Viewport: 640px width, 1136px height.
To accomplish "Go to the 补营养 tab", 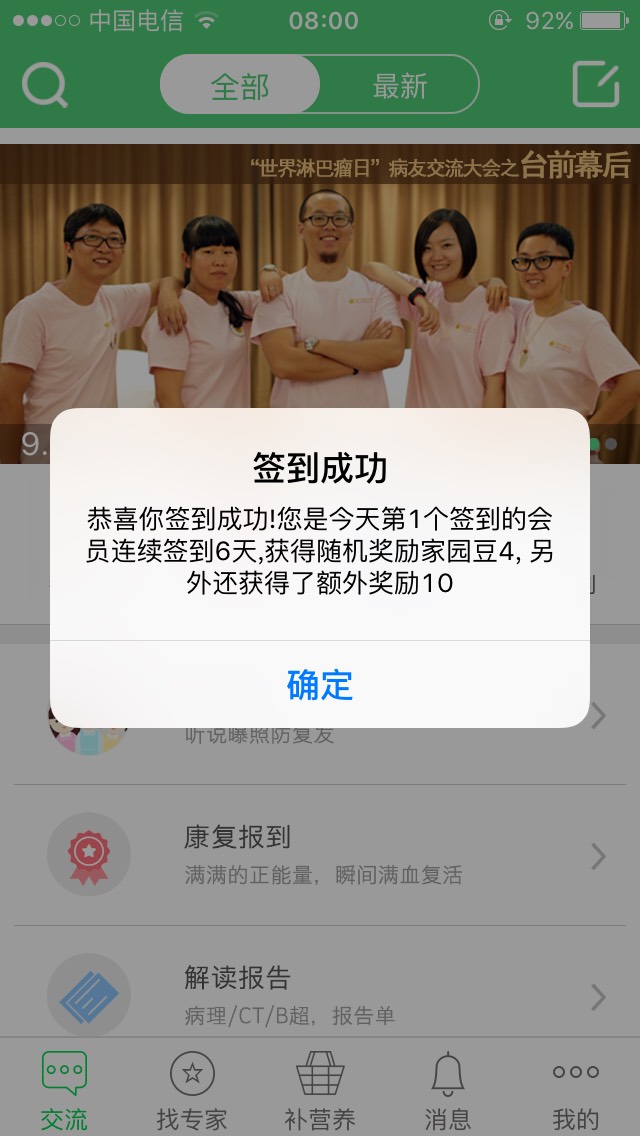I will [x=320, y=1090].
